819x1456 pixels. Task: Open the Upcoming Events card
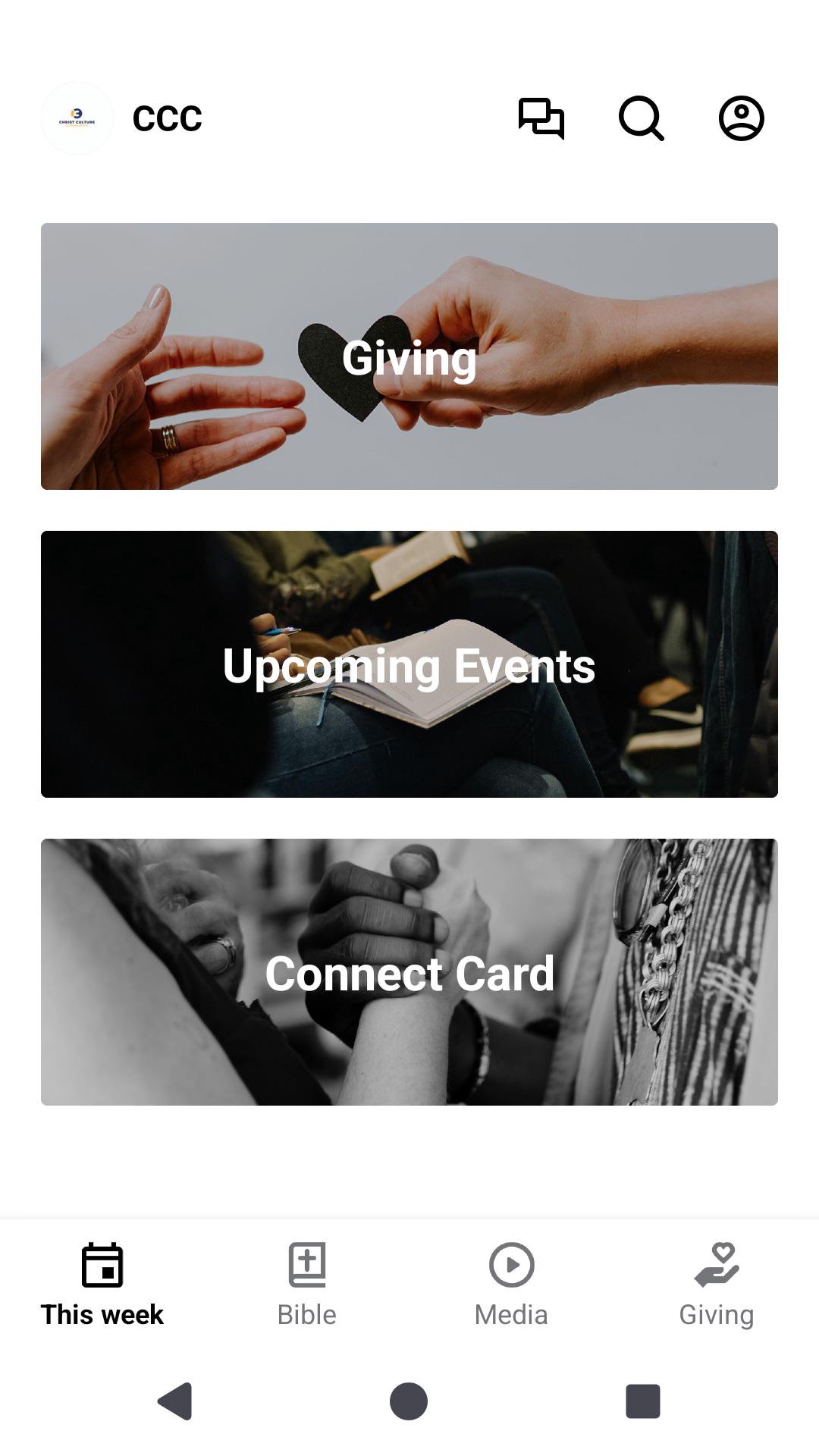(x=409, y=664)
